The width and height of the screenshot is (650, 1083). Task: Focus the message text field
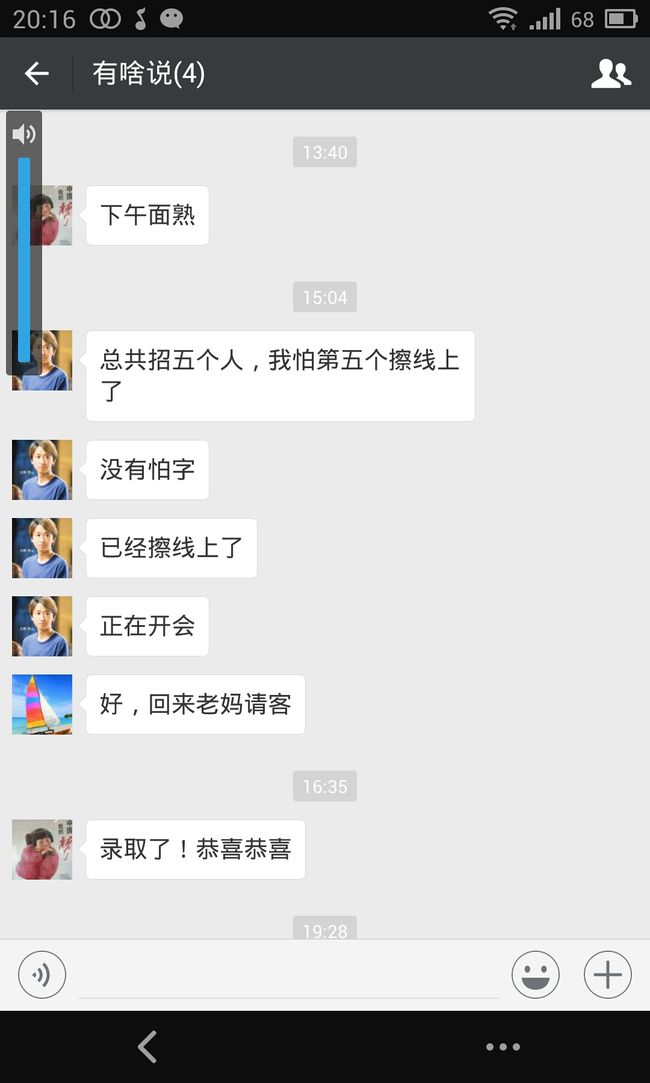288,975
